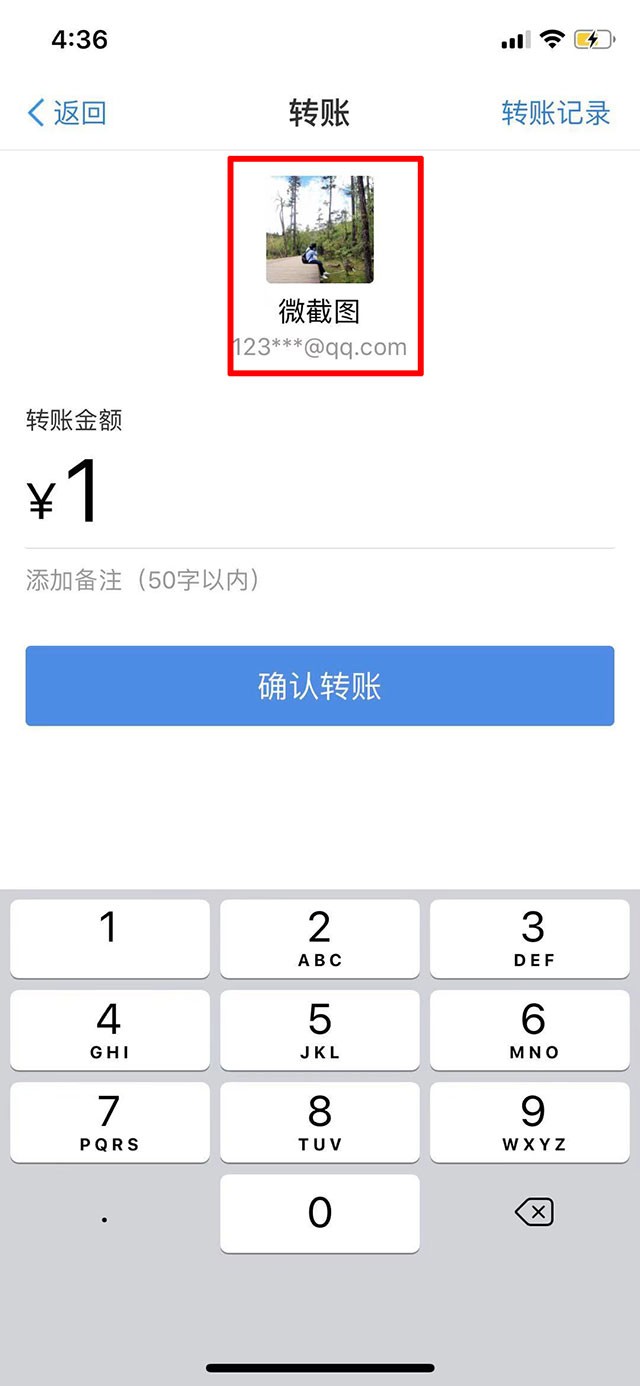Enter digit 9 on the keypad
This screenshot has width=640, height=1386.
[x=533, y=1122]
